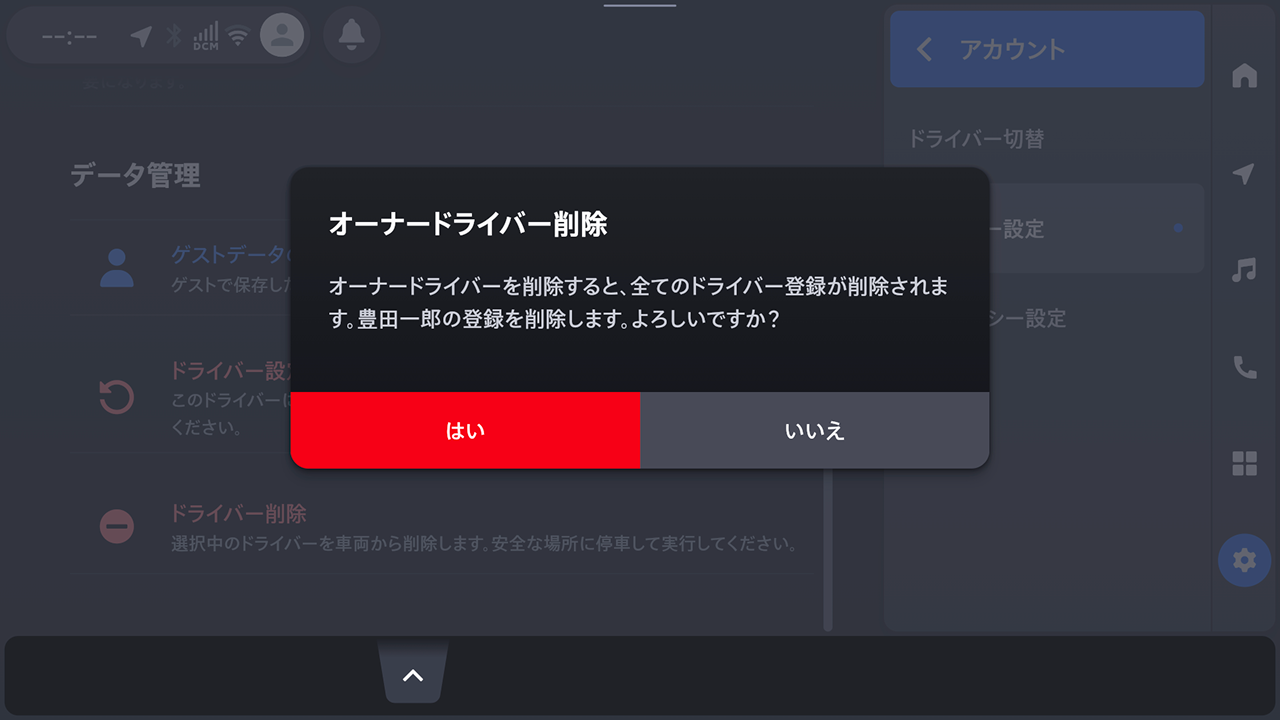The height and width of the screenshot is (720, 1280).
Task: Open ドライバー切替 menu item
Action: click(x=976, y=139)
